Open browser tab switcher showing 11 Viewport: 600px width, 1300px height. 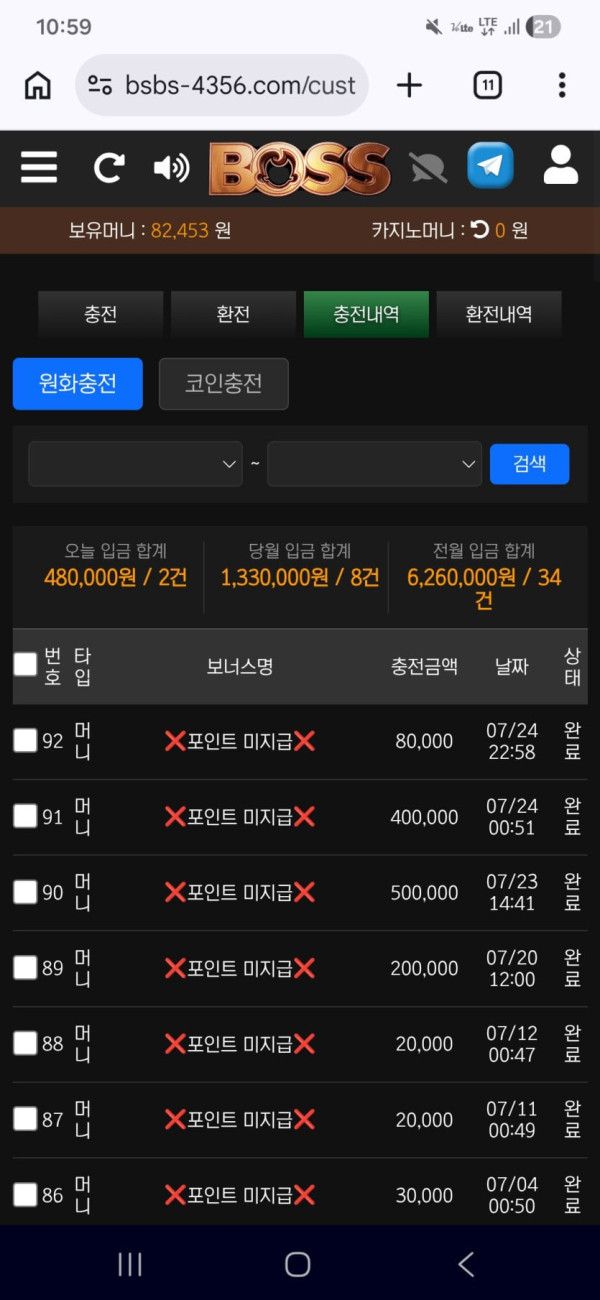click(487, 85)
